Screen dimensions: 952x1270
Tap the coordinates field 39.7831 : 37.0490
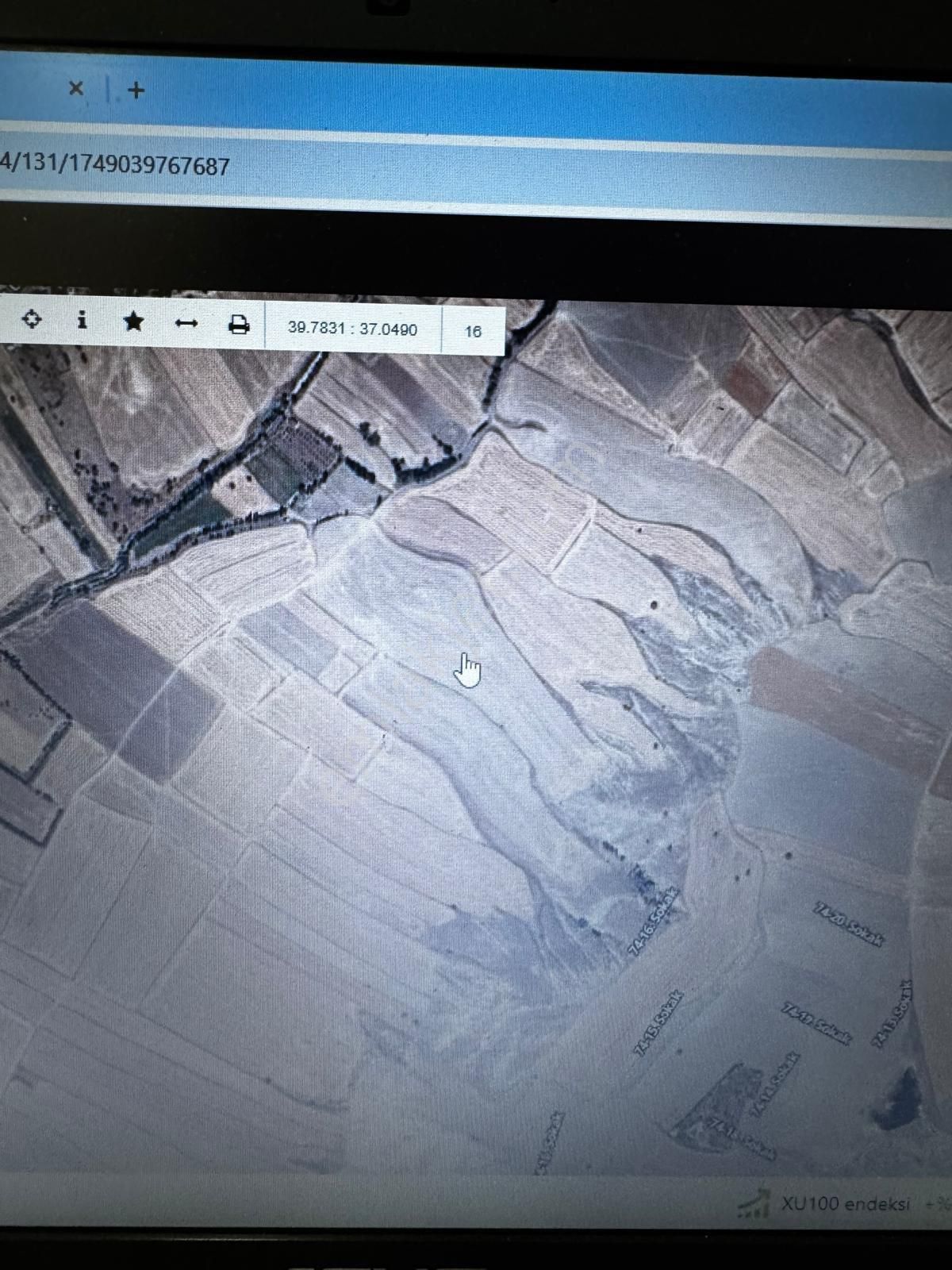tap(352, 328)
